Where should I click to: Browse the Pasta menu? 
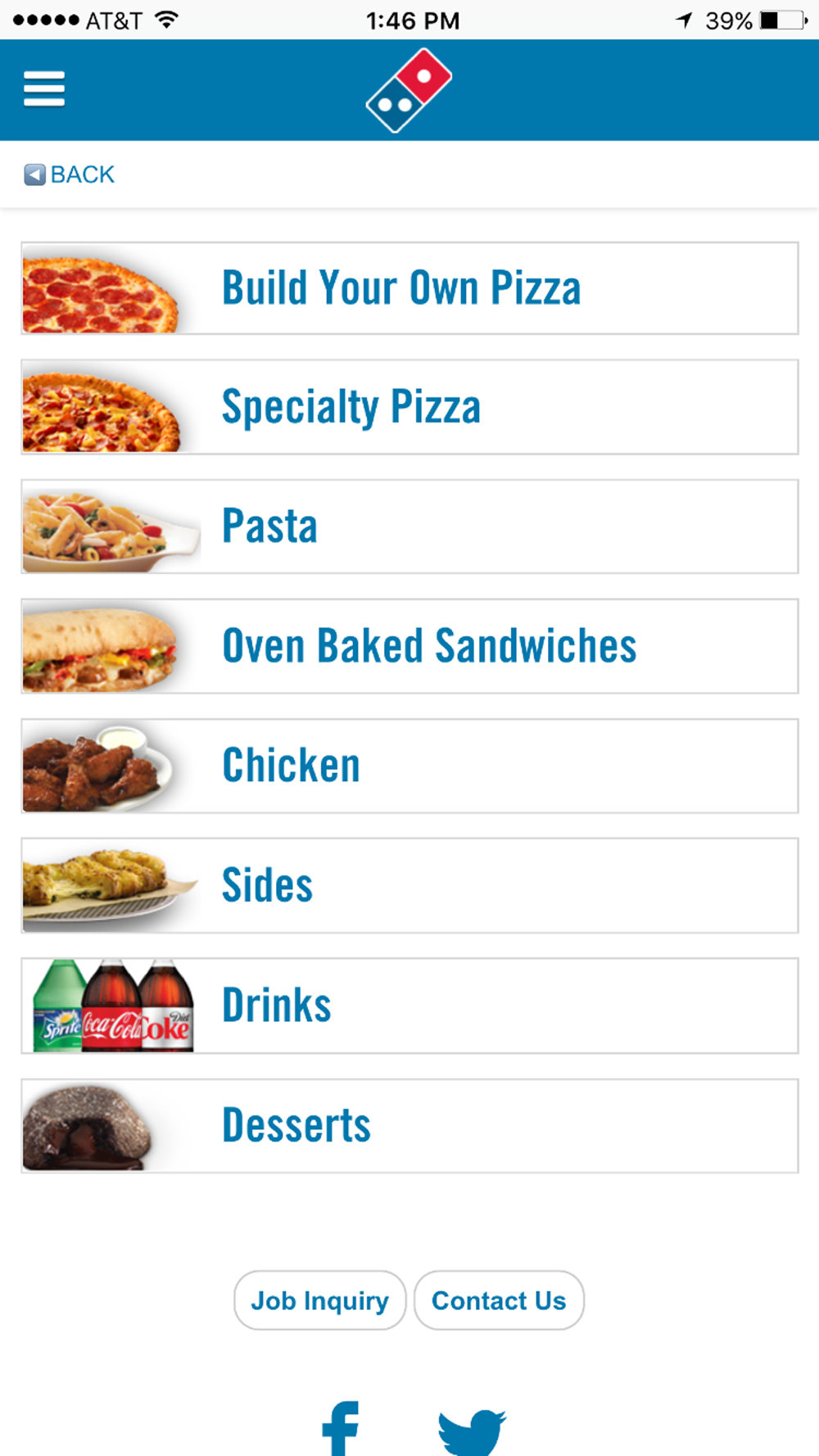[x=409, y=527]
